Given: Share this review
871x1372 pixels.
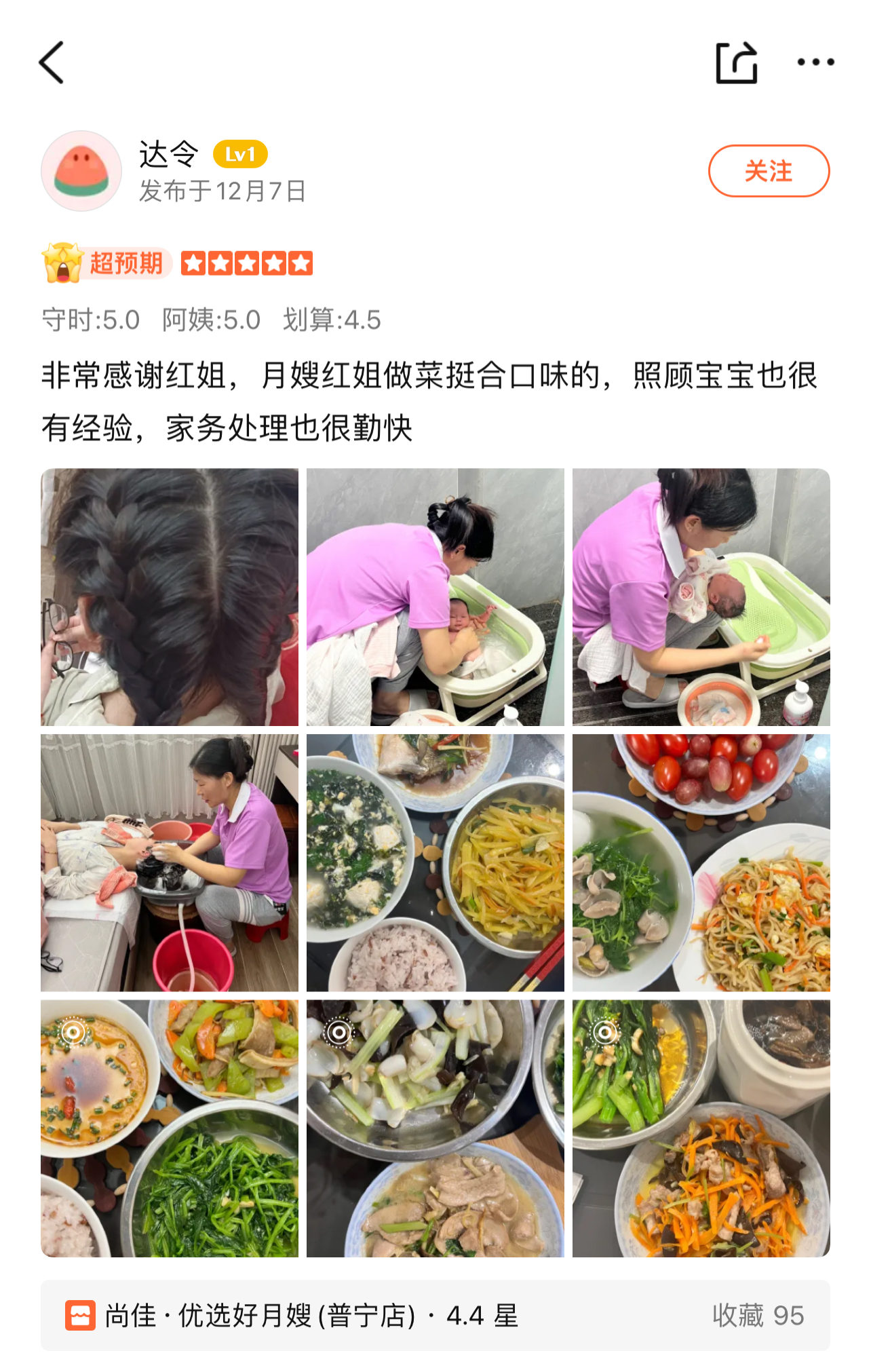Looking at the screenshot, I should [736, 62].
